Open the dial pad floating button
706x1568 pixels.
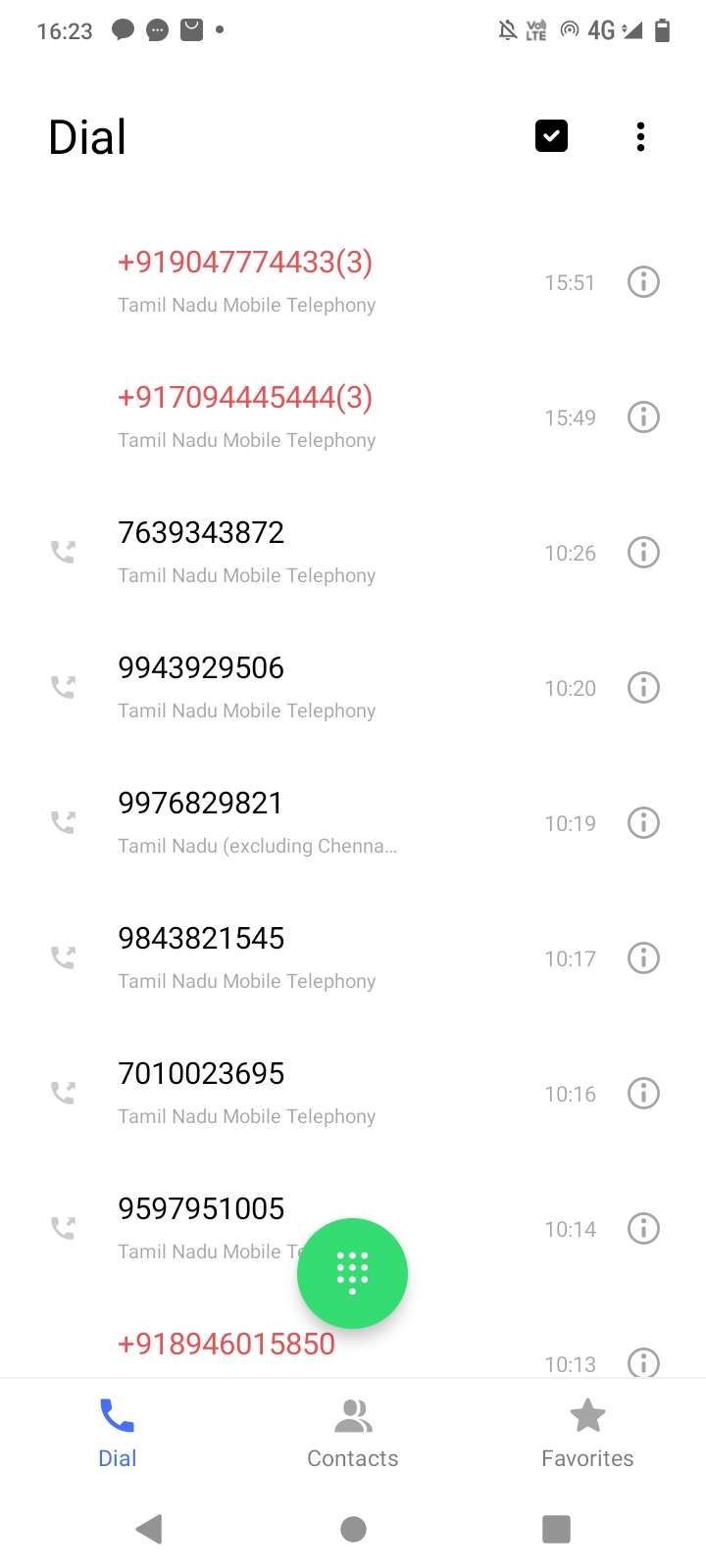352,1273
